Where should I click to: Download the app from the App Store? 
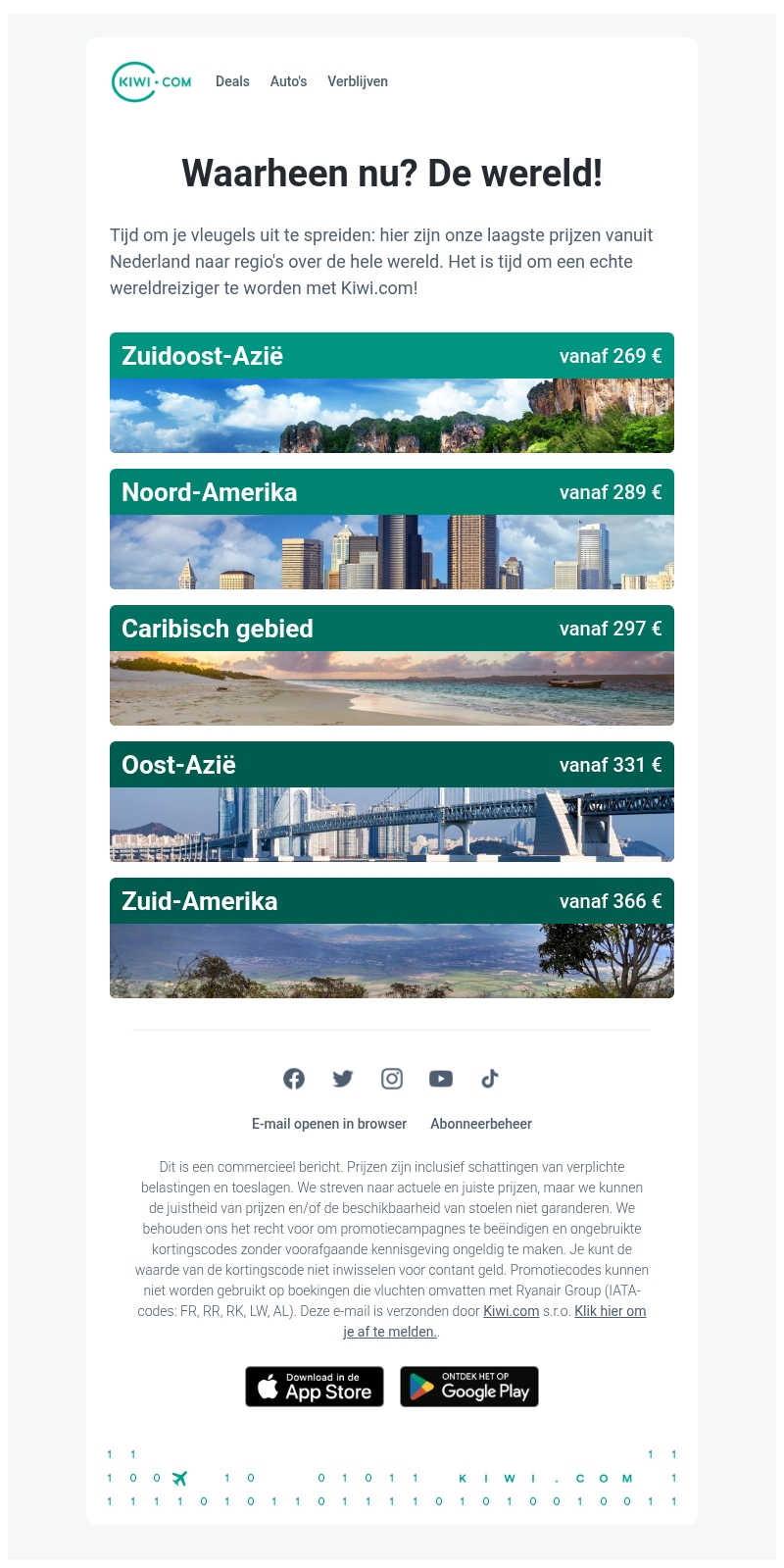click(315, 1387)
